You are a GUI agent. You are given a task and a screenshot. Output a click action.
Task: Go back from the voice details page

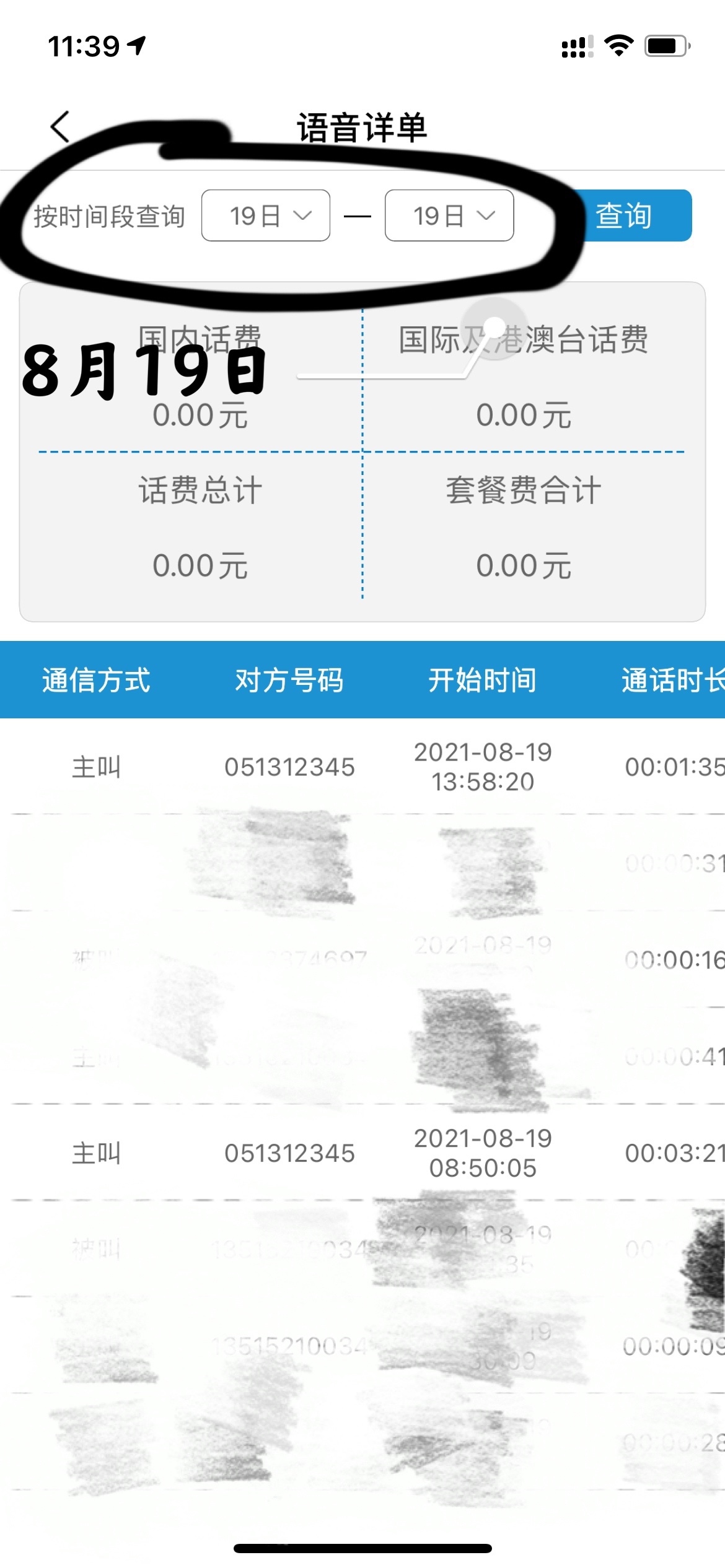point(60,127)
